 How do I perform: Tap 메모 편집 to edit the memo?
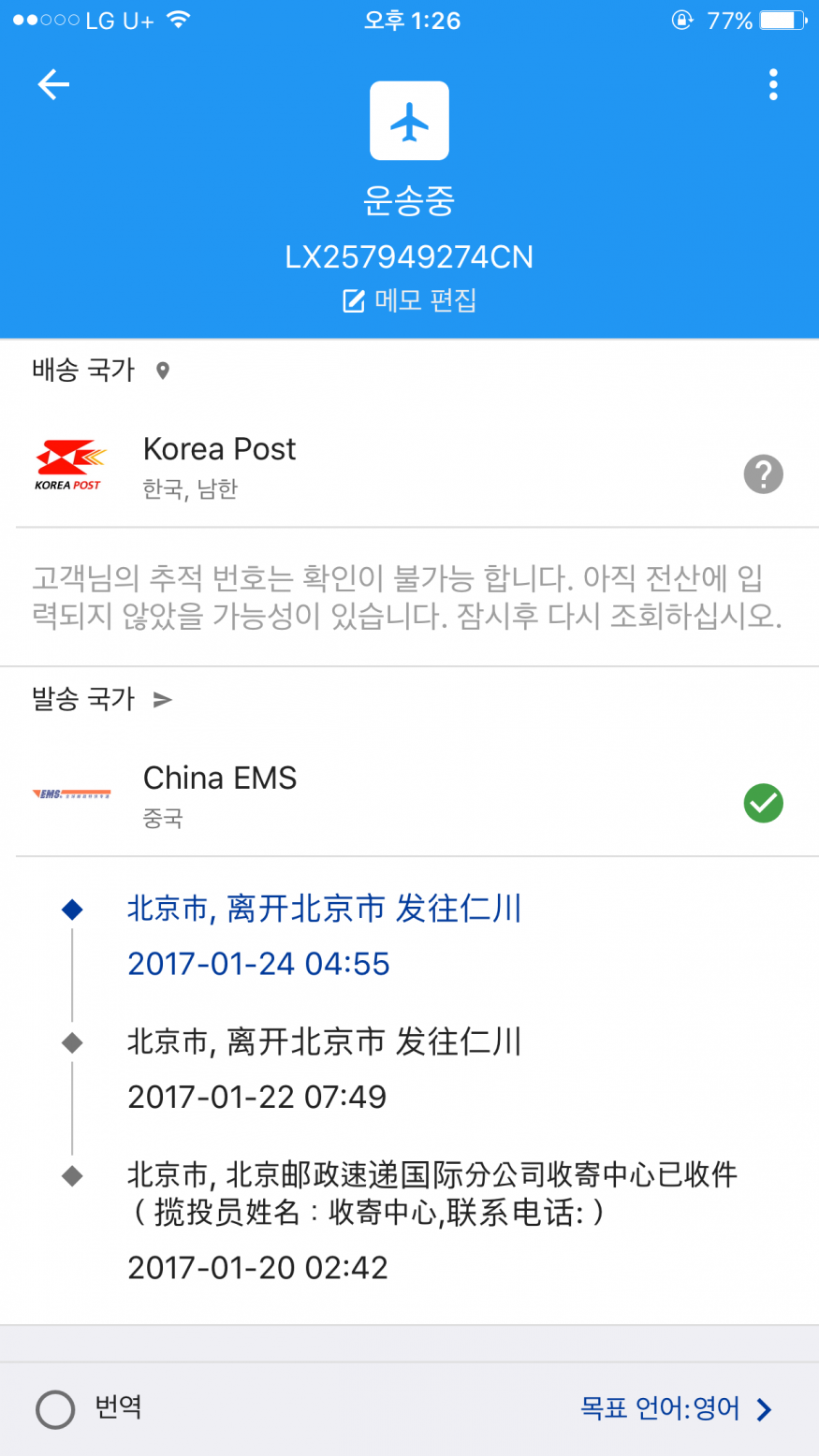410,300
